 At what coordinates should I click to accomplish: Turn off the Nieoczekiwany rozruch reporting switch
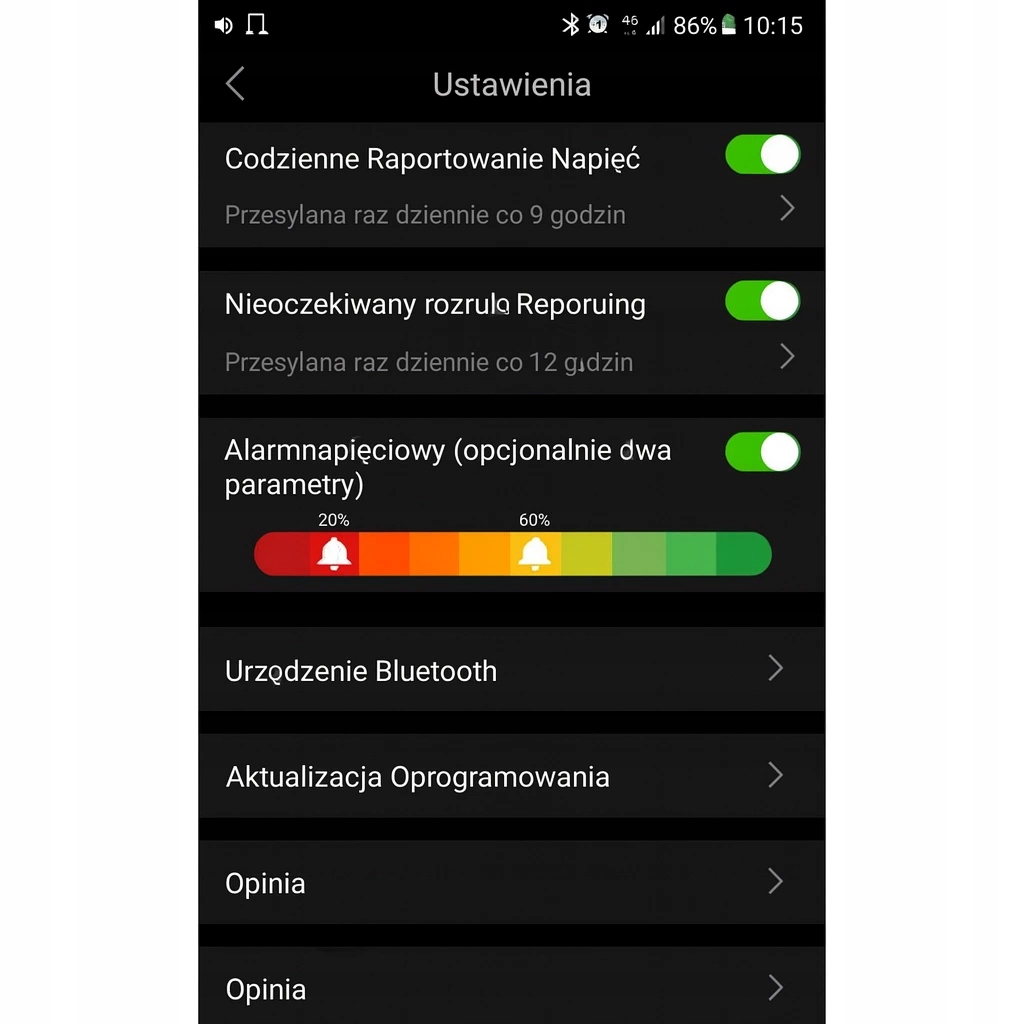pyautogui.click(x=762, y=301)
